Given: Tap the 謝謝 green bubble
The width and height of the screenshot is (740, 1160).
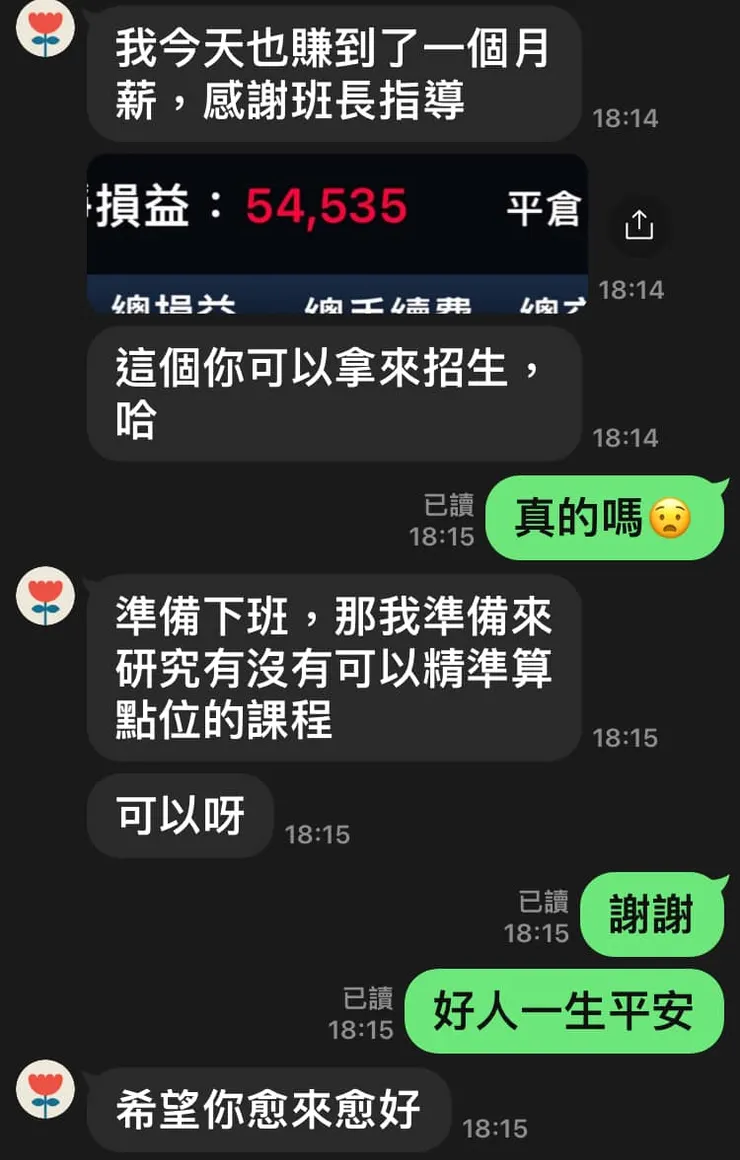Looking at the screenshot, I should (651, 915).
